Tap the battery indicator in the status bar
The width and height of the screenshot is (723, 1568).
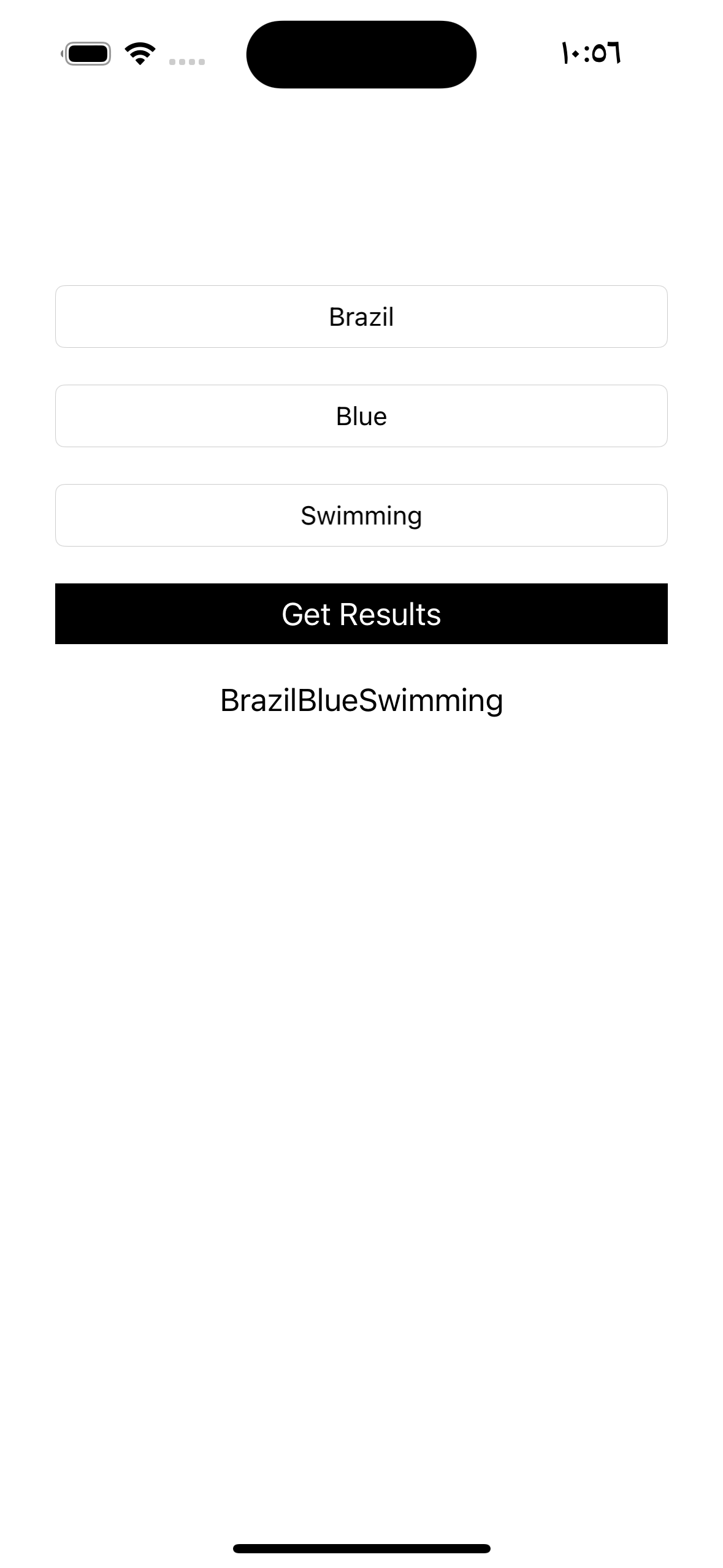tap(89, 54)
